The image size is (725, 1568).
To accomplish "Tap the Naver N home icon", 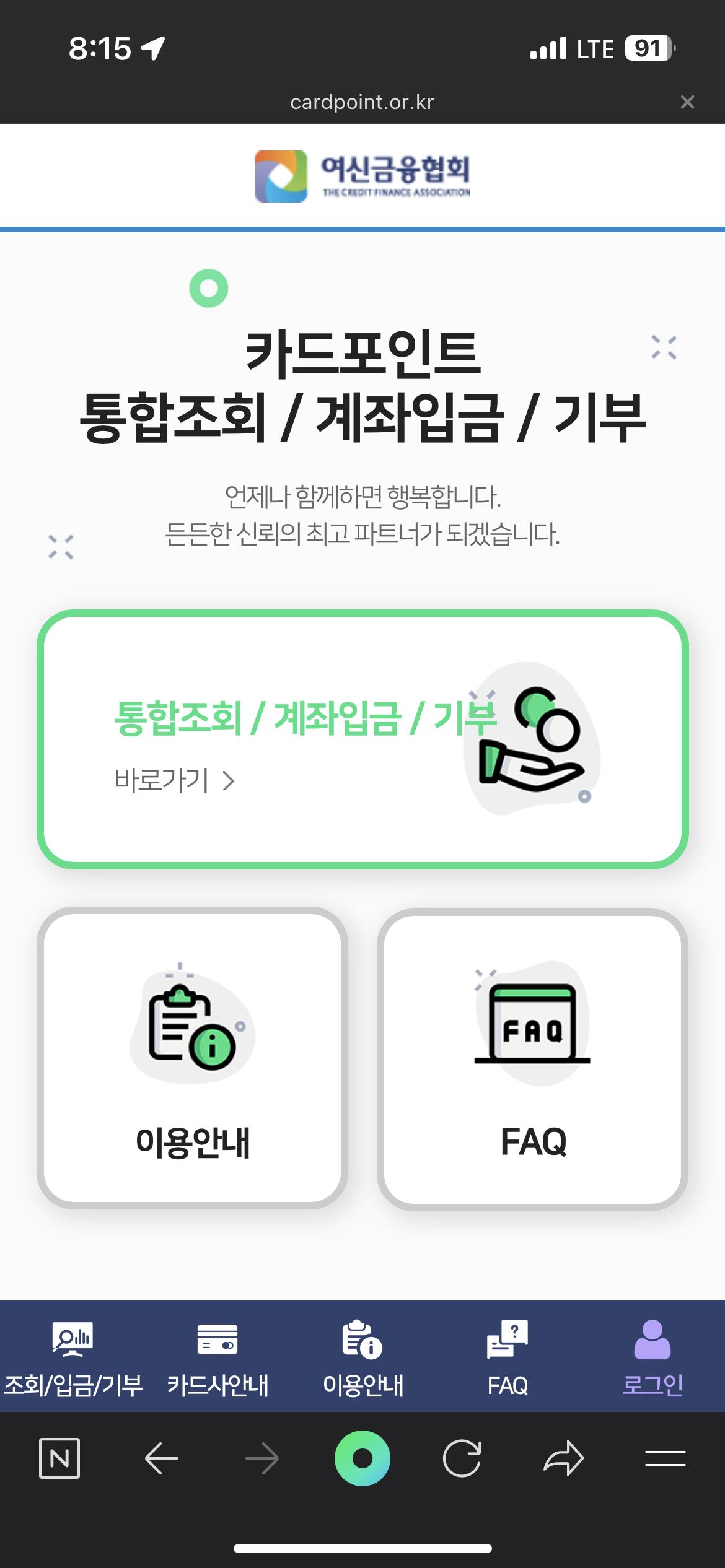I will 59,1458.
